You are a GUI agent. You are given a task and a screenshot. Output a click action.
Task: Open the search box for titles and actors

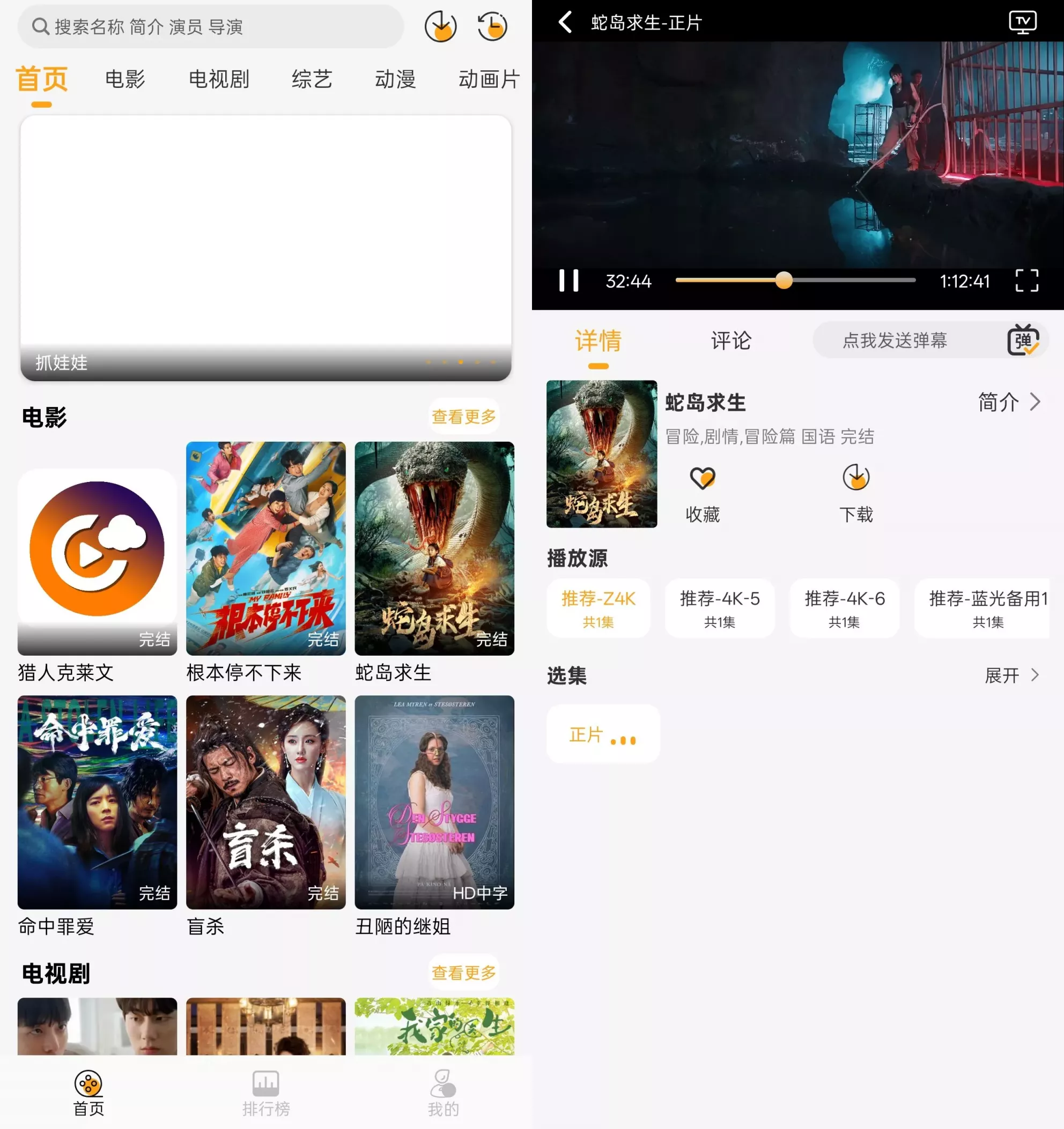[210, 26]
